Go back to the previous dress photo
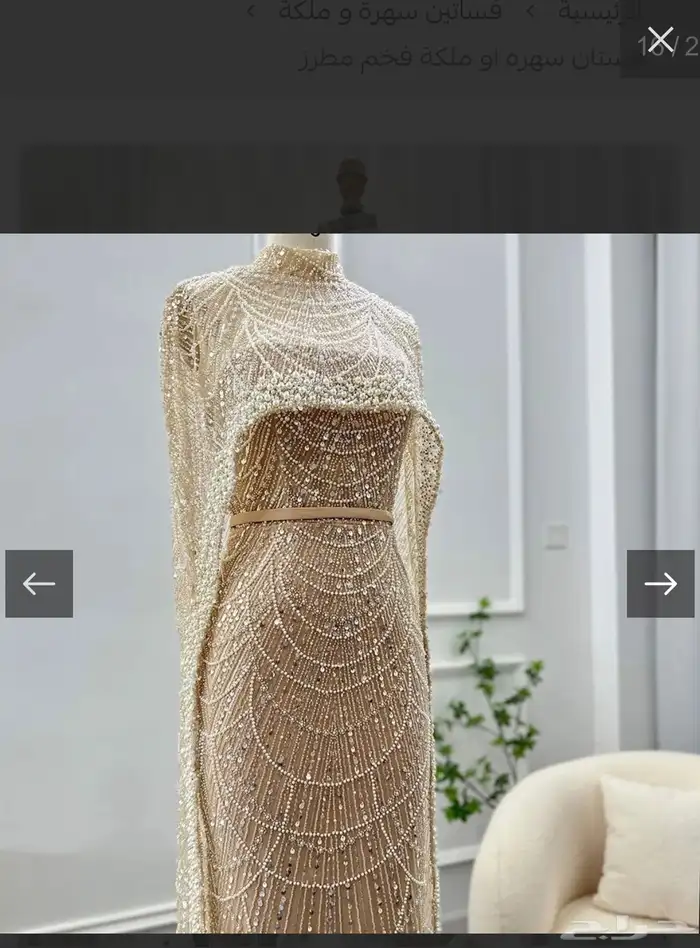The height and width of the screenshot is (948, 700). (x=39, y=584)
